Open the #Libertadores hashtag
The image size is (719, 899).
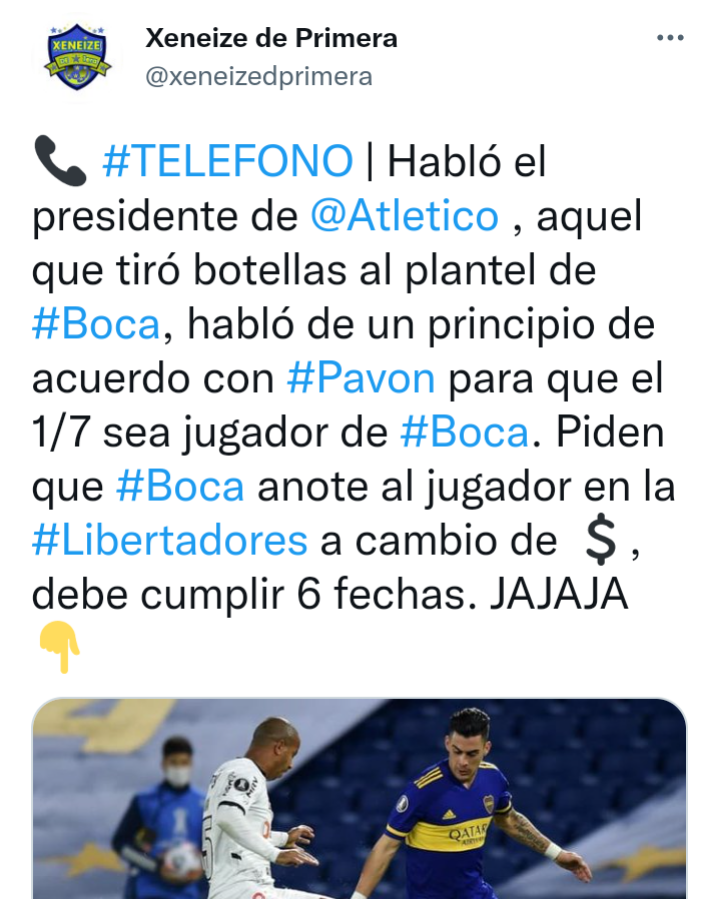(x=170, y=540)
